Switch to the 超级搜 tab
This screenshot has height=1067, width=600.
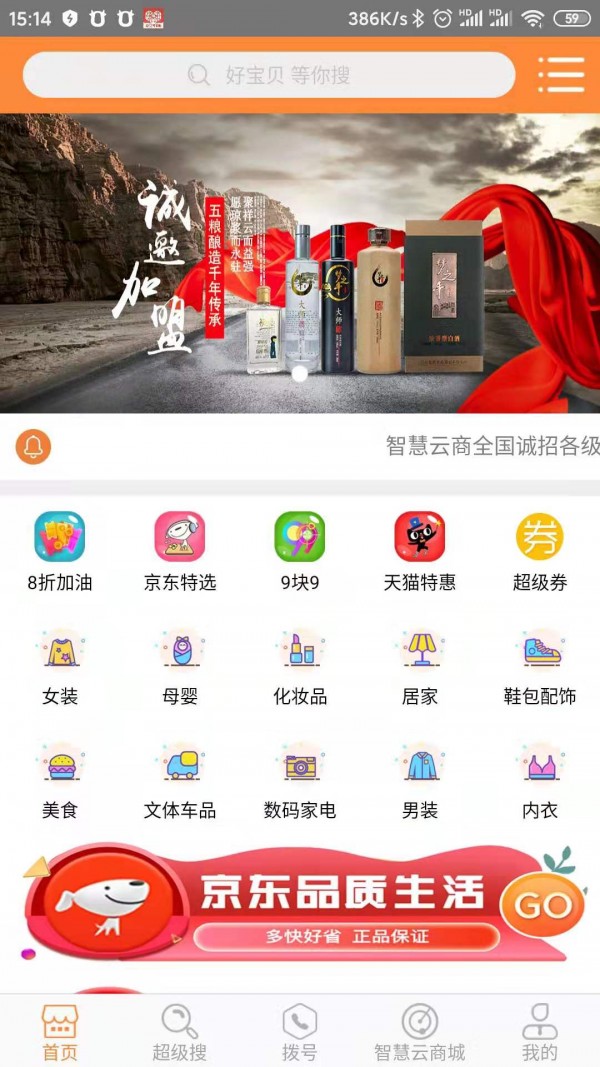(180, 1032)
